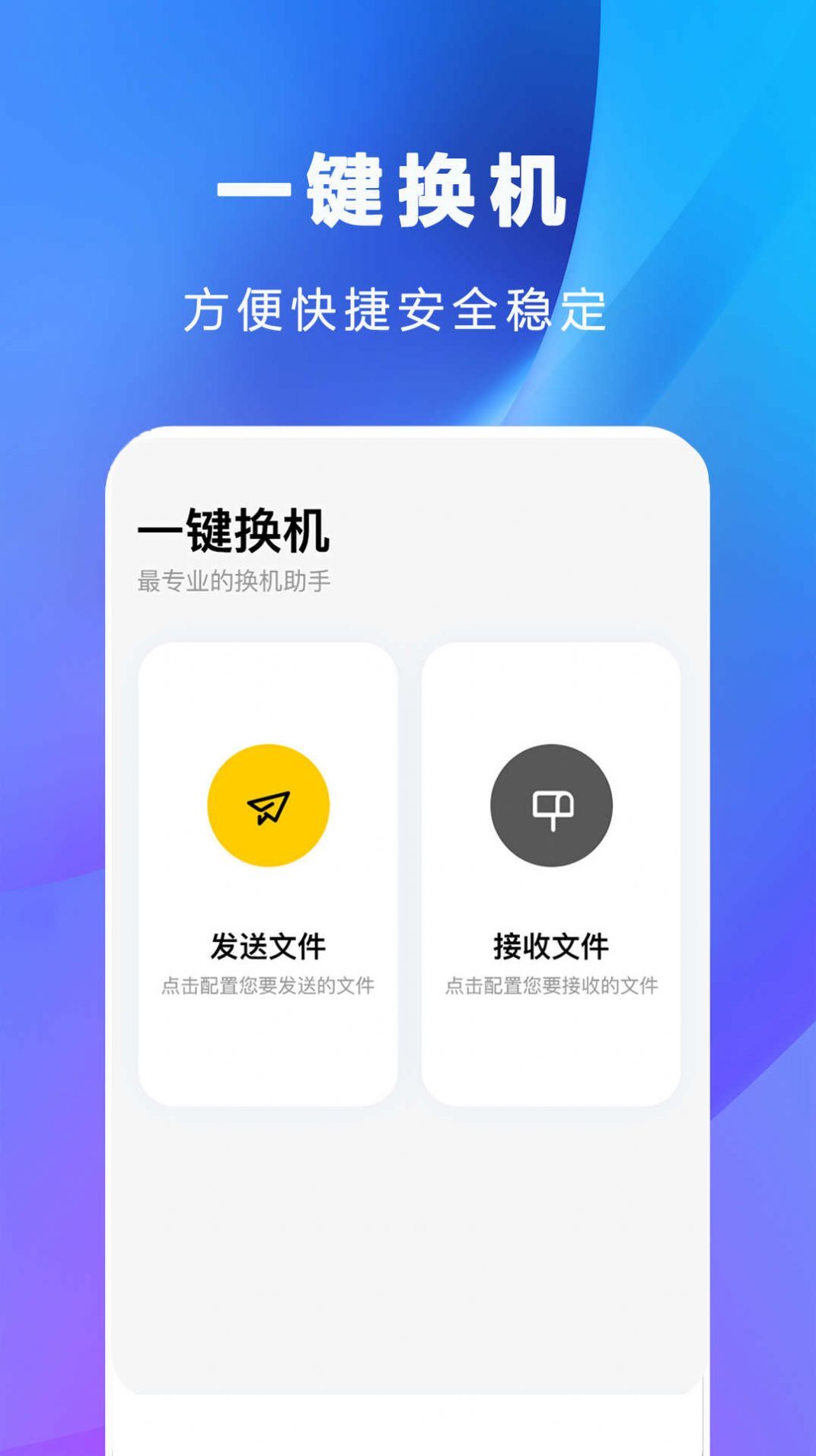The image size is (816, 1456).
Task: Click the mailbox glyph on the receive card
Action: (x=550, y=807)
